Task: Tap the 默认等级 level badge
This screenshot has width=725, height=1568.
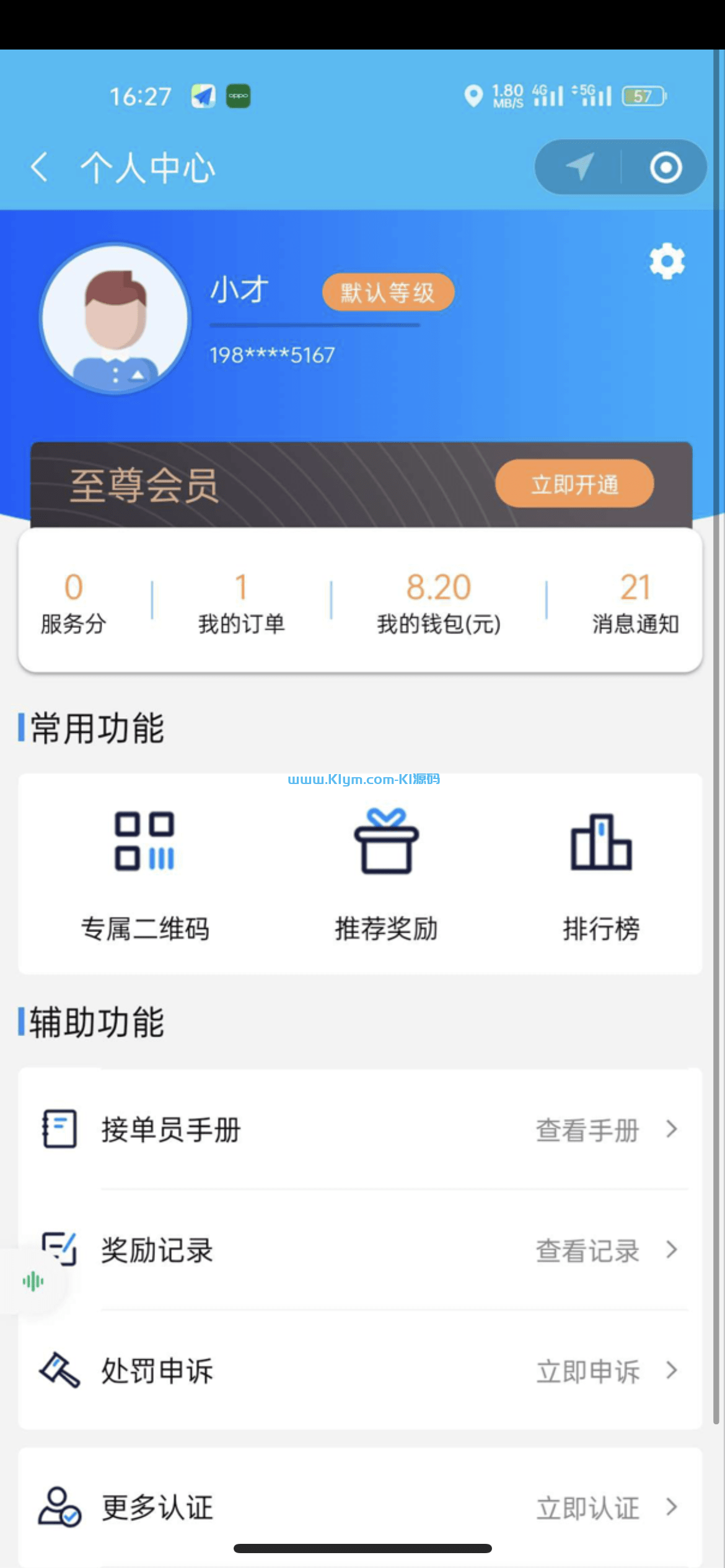Action: pyautogui.click(x=388, y=292)
